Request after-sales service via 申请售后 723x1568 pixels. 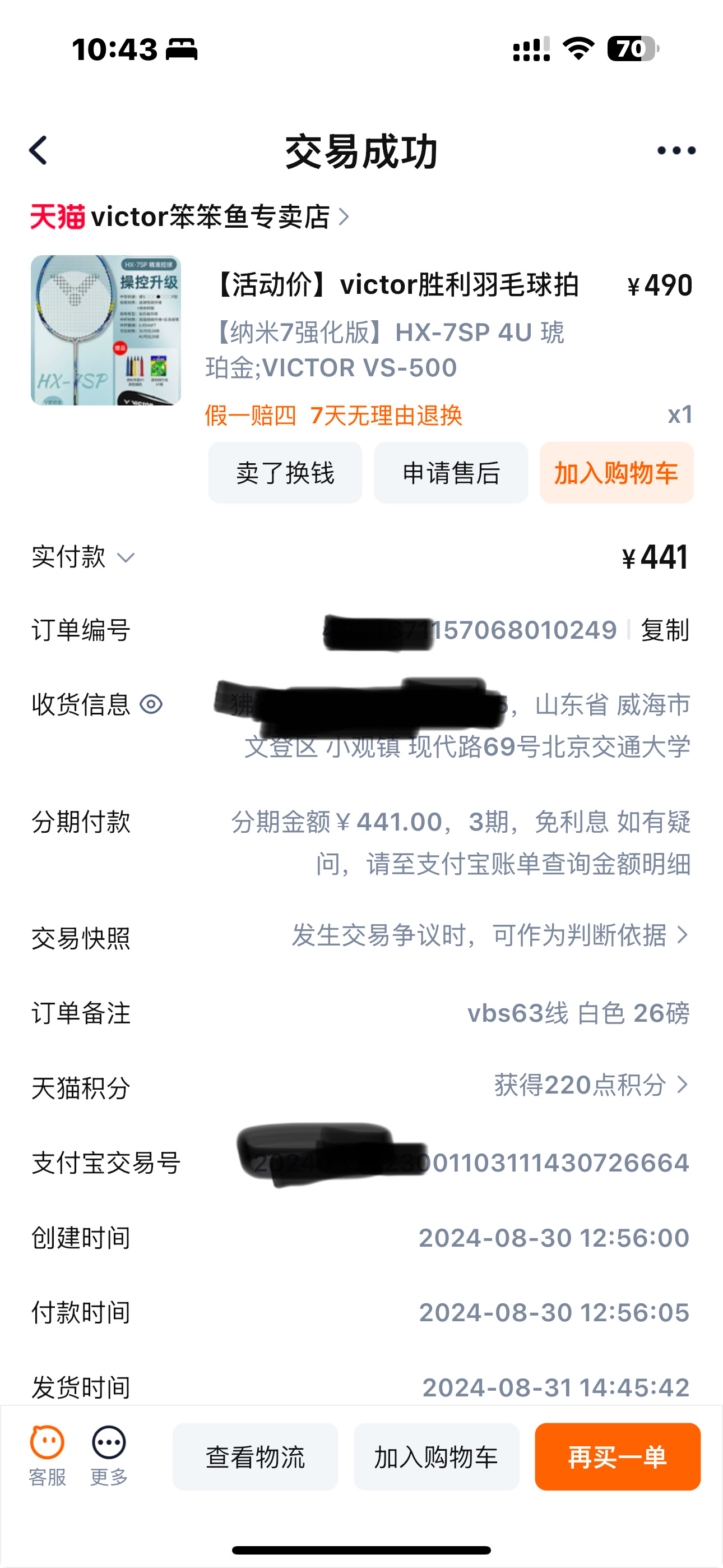451,473
